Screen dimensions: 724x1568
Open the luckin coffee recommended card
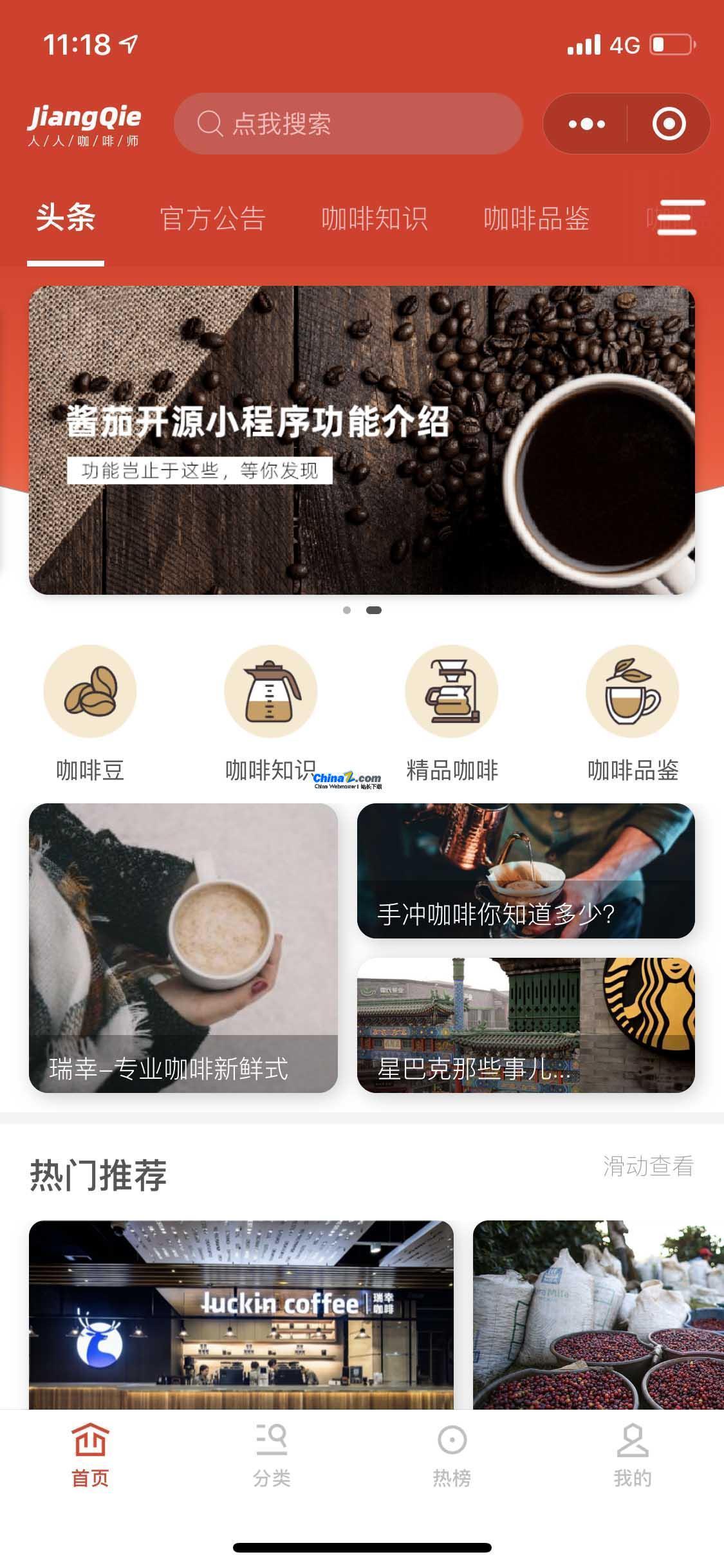[x=241, y=1313]
